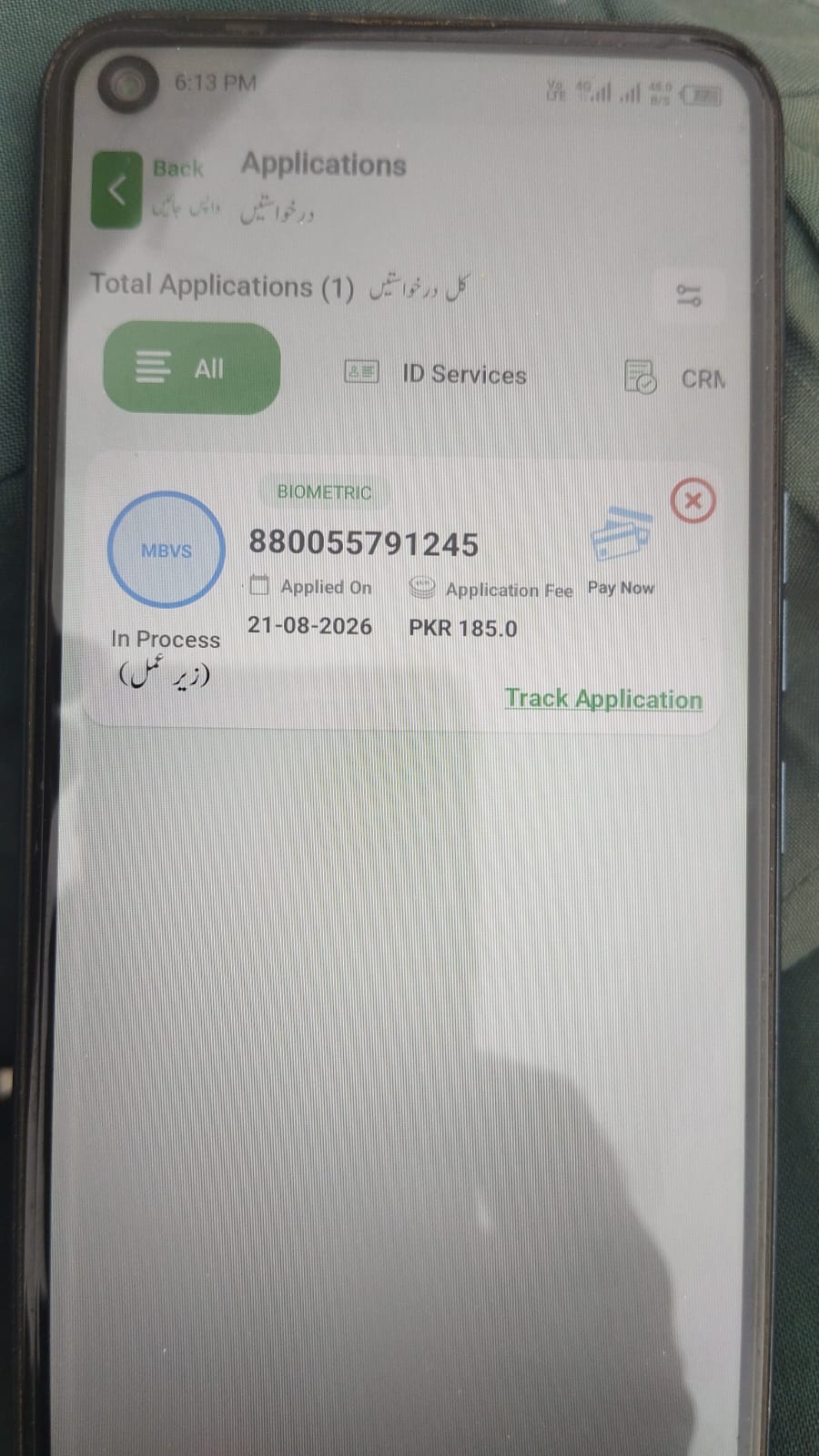Switch to the CRN tab
The image size is (819, 1456).
[x=674, y=377]
